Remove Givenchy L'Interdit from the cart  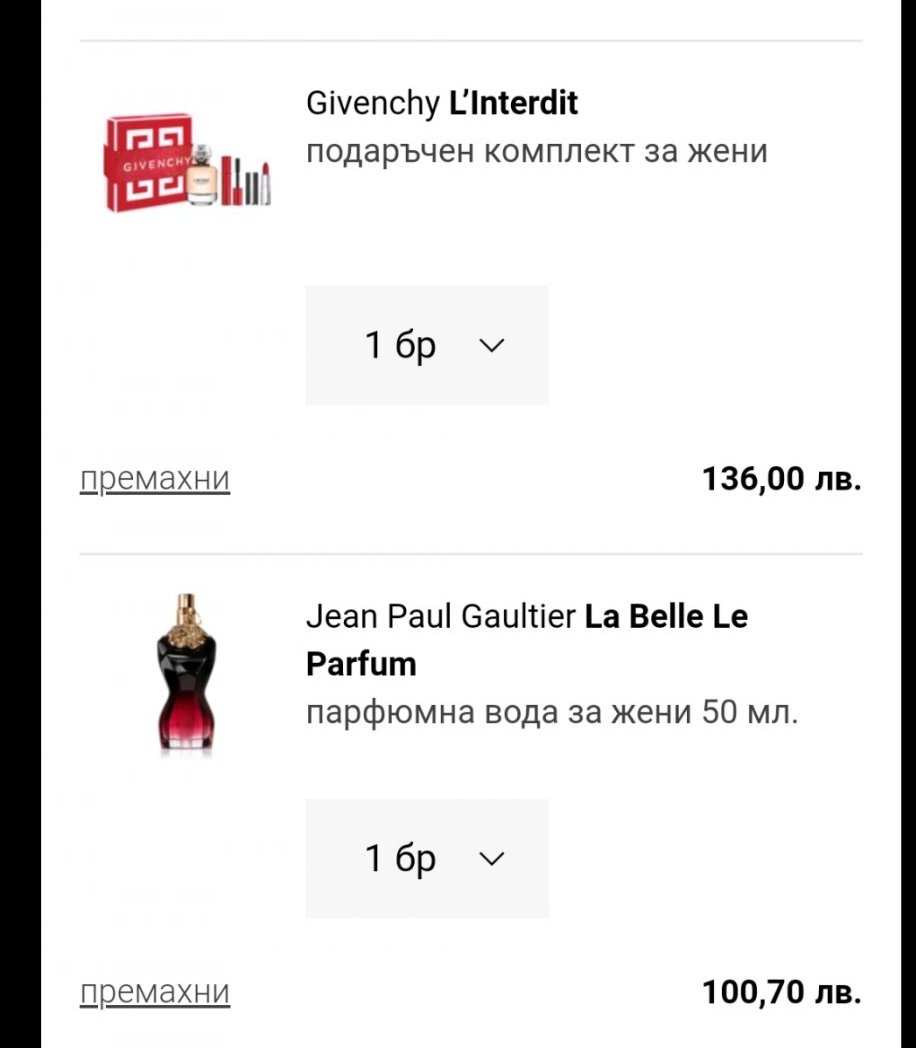coord(154,480)
